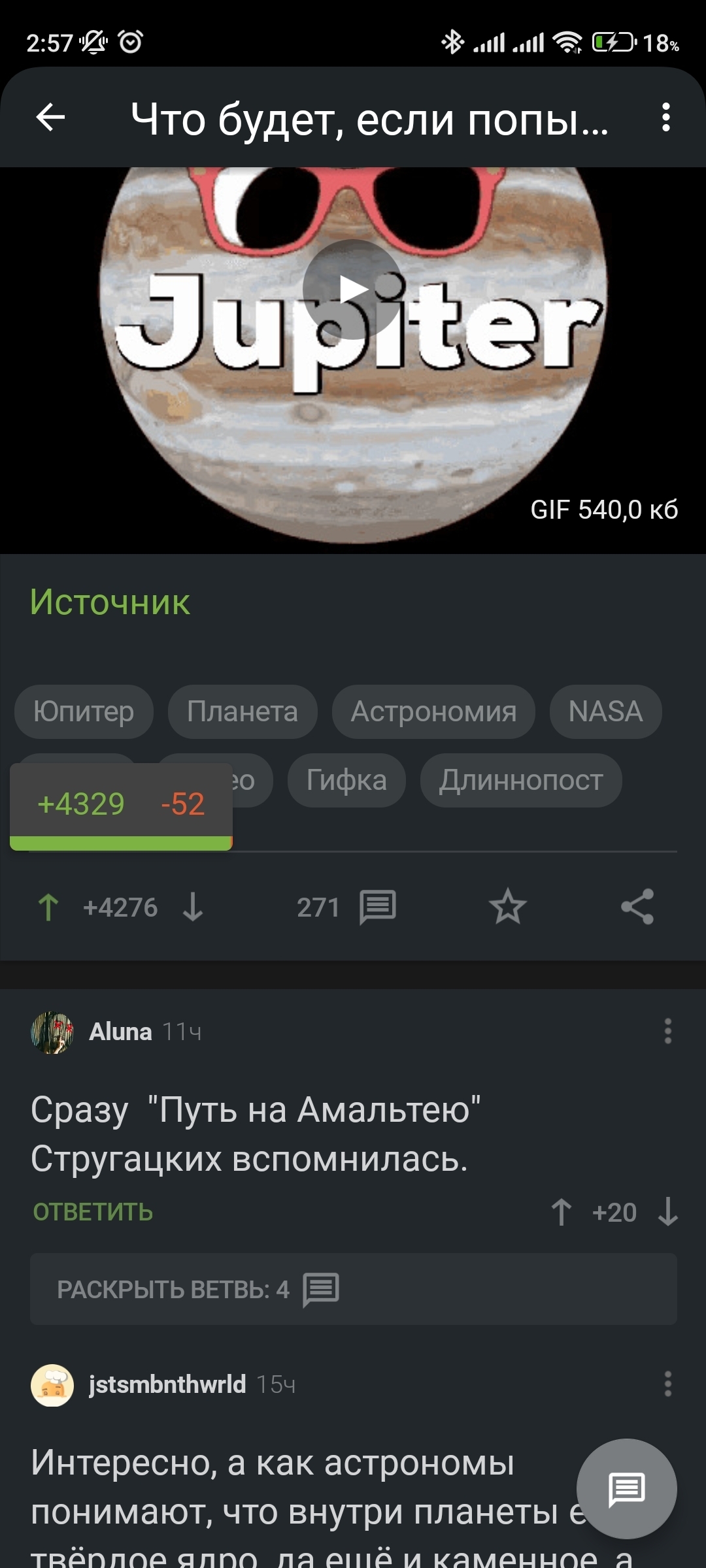706x1568 pixels.
Task: Downvote the post
Action: coord(193,907)
